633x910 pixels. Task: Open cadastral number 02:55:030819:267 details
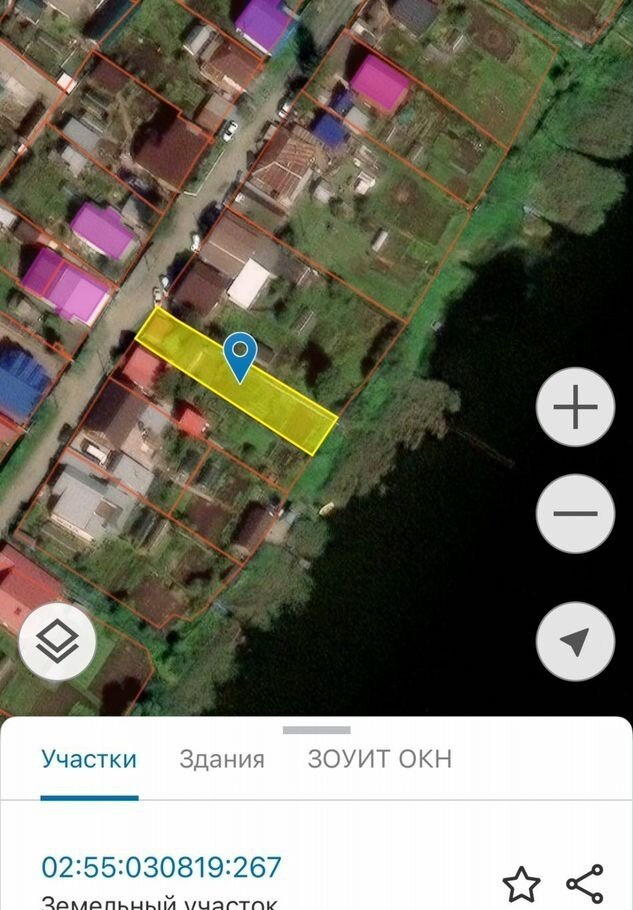click(x=161, y=867)
